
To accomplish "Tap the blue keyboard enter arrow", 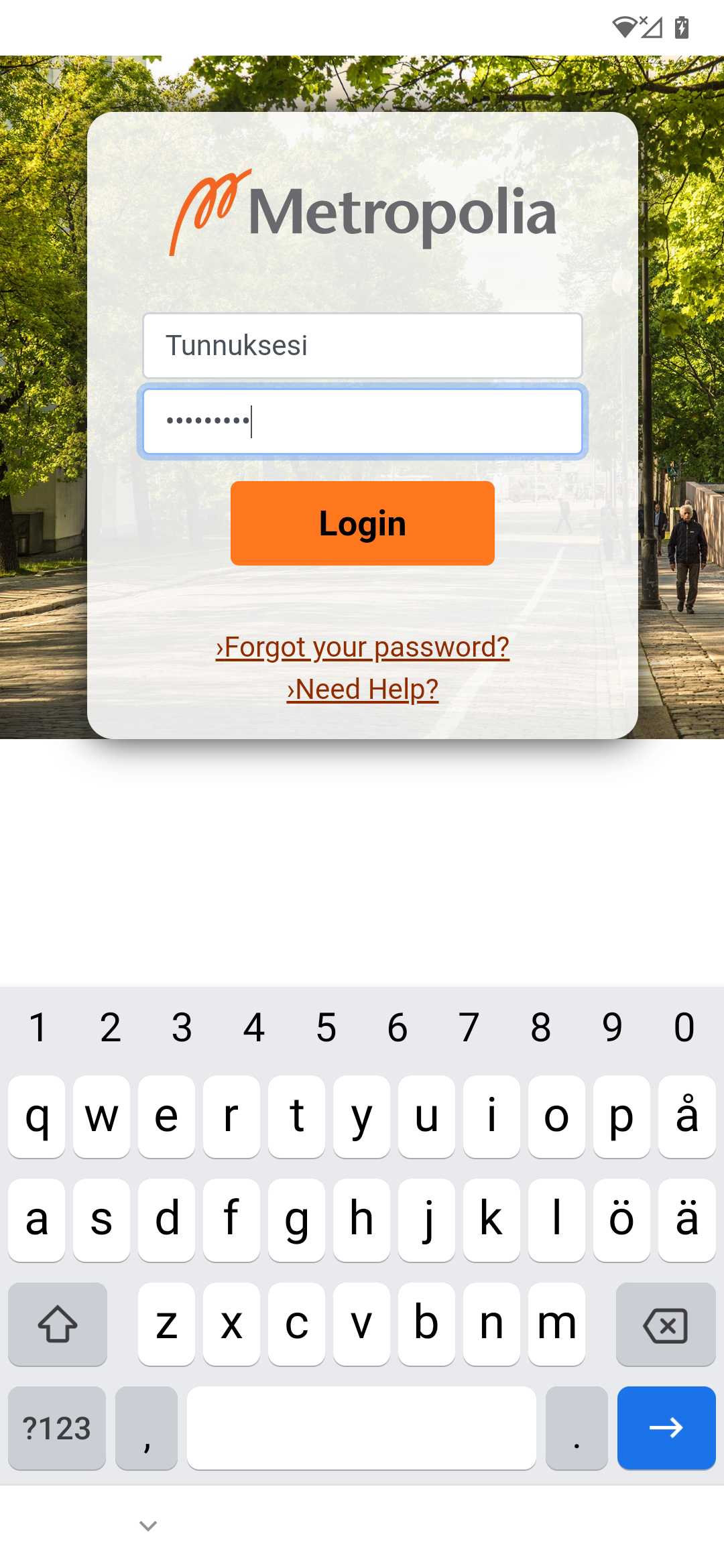I will (x=666, y=1428).
